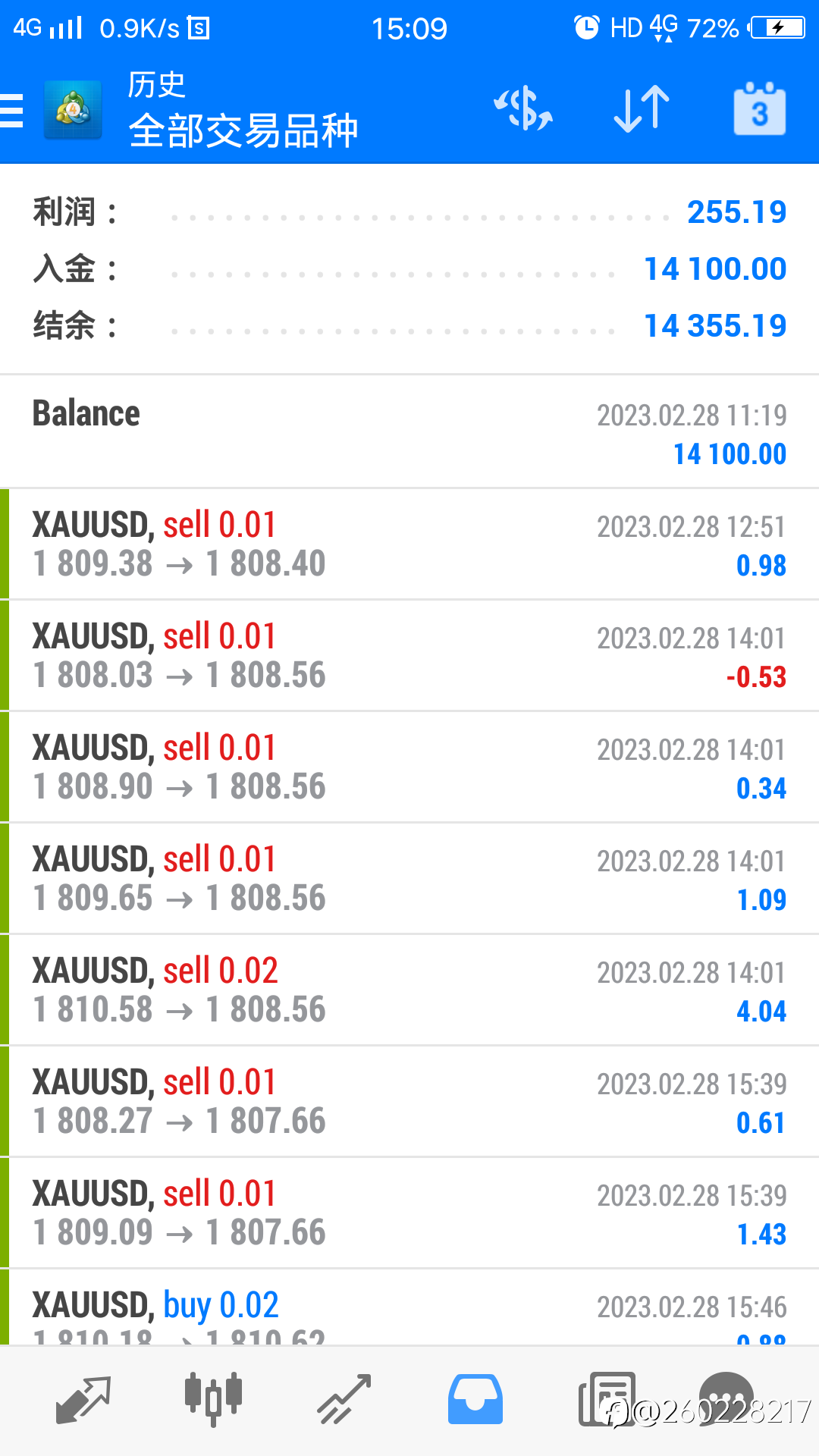Image resolution: width=819 pixels, height=1456 pixels.
Task: Open the currency symbol filter icon
Action: coord(523,109)
